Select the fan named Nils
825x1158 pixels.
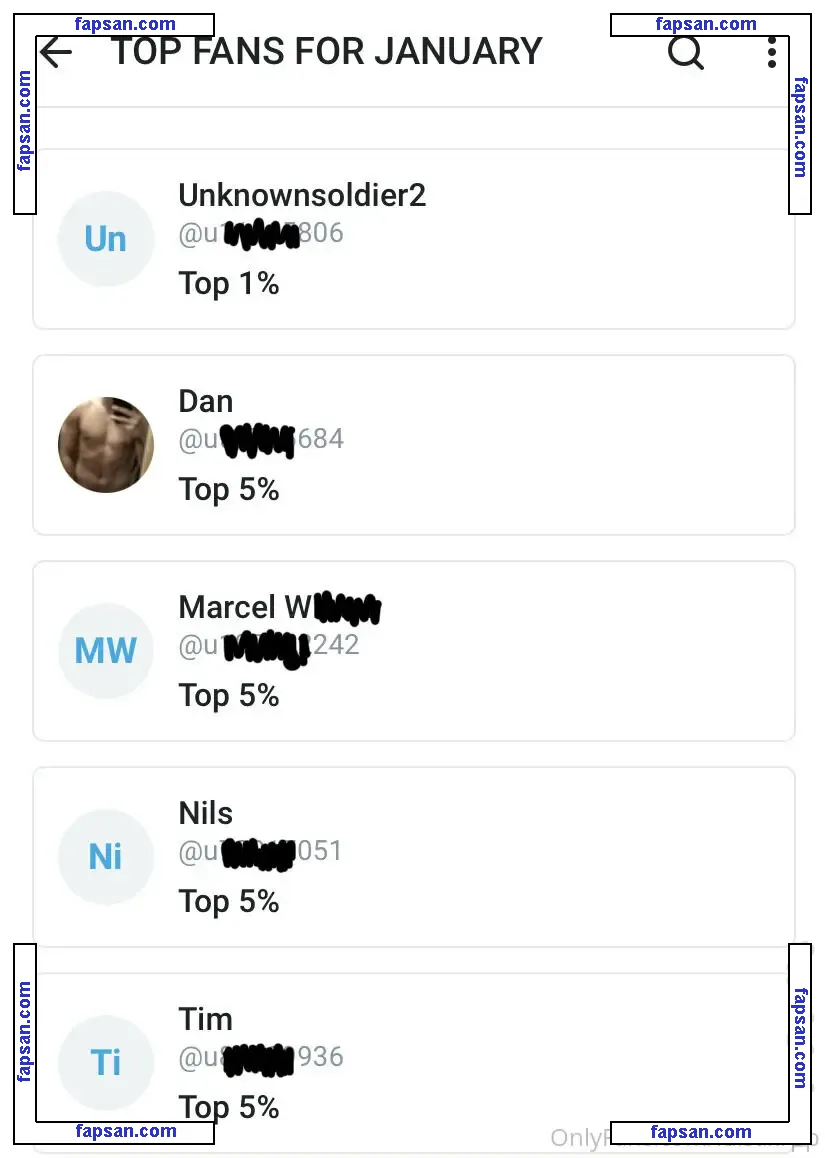coord(413,857)
